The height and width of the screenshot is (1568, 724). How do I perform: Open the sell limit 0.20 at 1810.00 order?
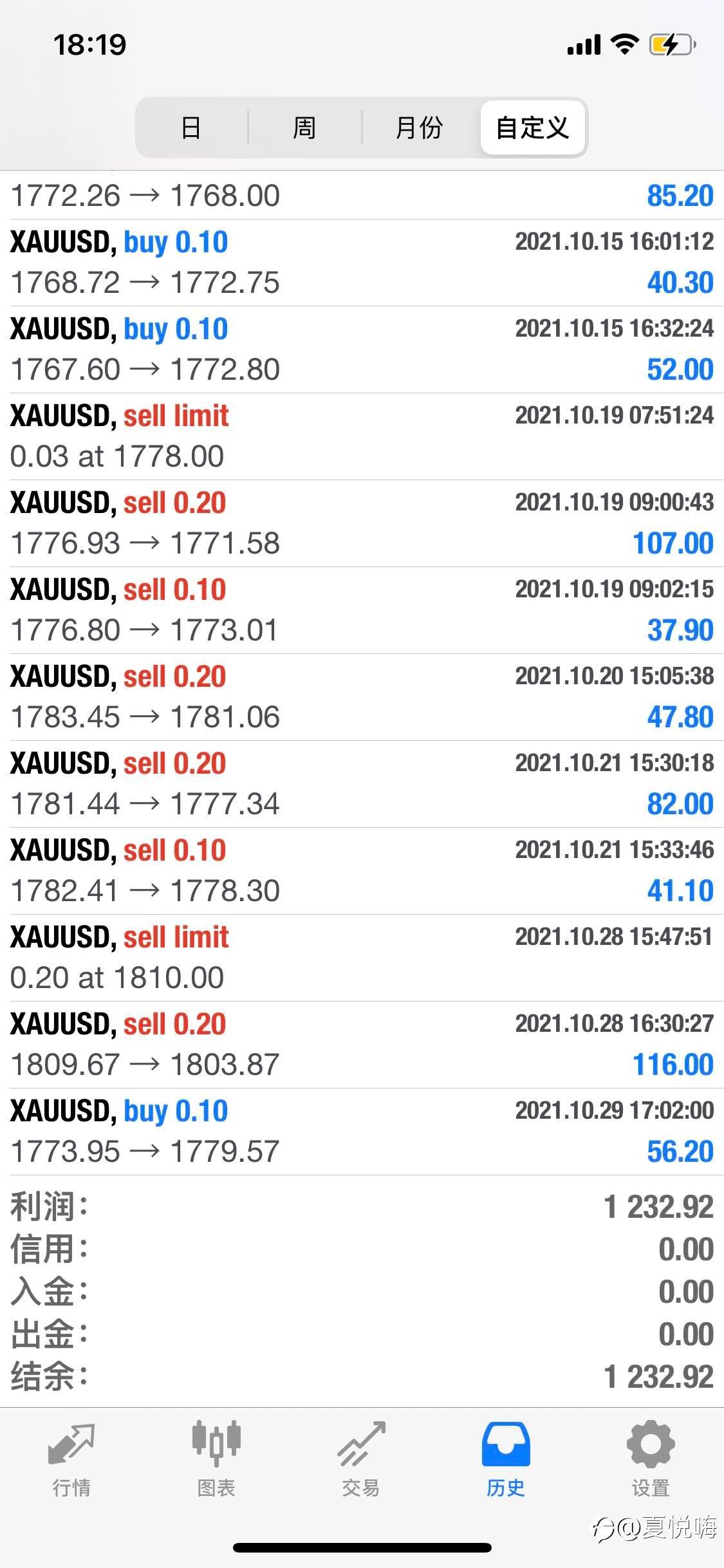coord(362,958)
